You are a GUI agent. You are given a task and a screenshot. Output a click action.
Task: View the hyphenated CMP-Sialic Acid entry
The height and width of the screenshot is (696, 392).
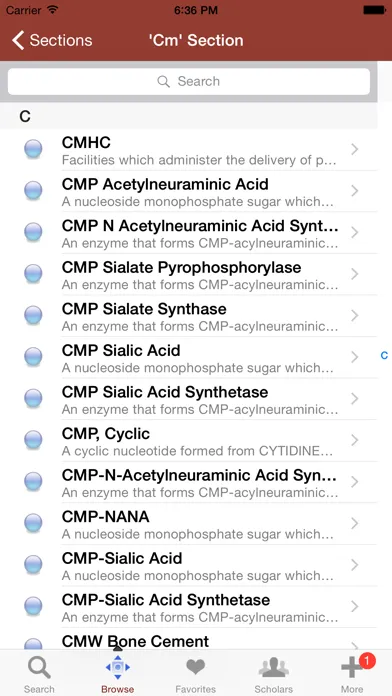click(189, 565)
